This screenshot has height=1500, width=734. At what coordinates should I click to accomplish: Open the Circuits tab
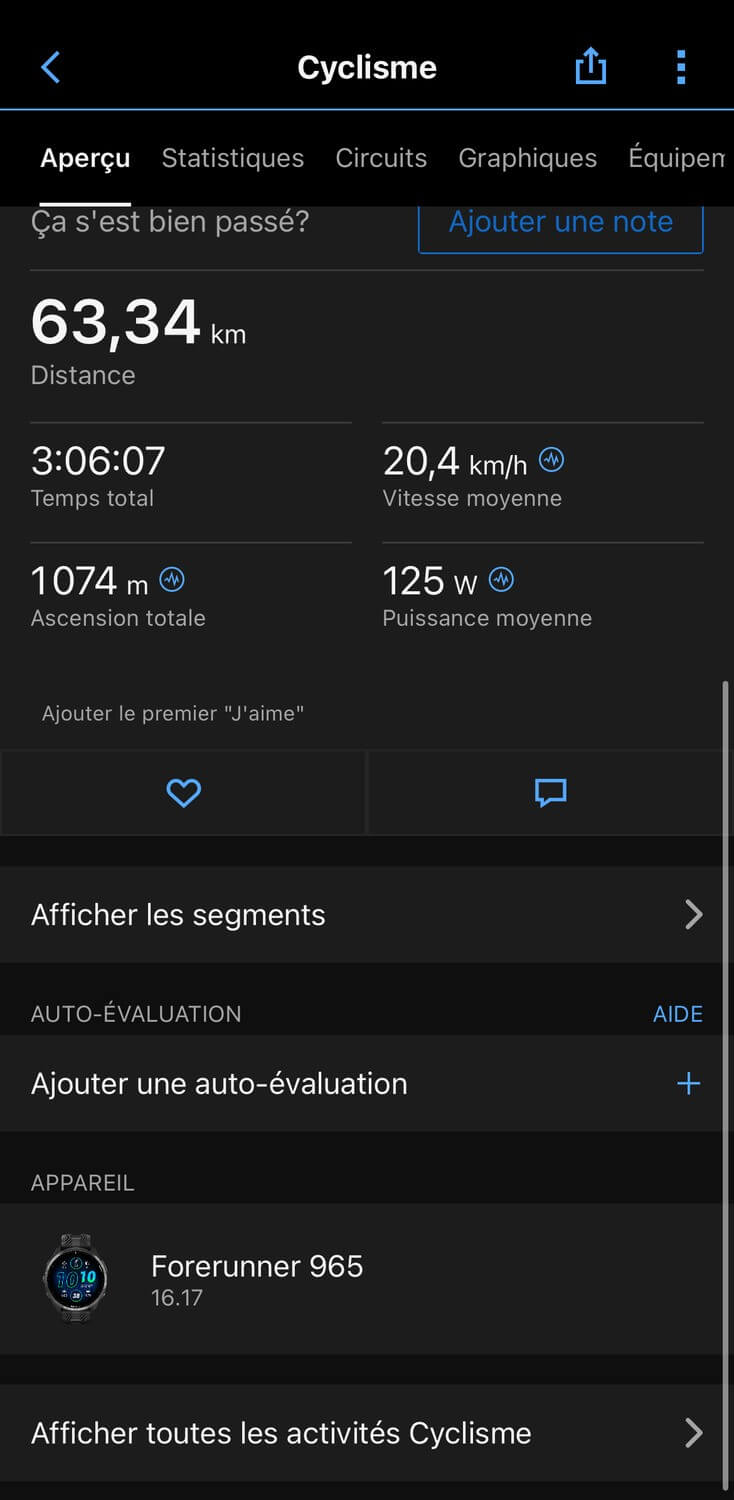(381, 158)
